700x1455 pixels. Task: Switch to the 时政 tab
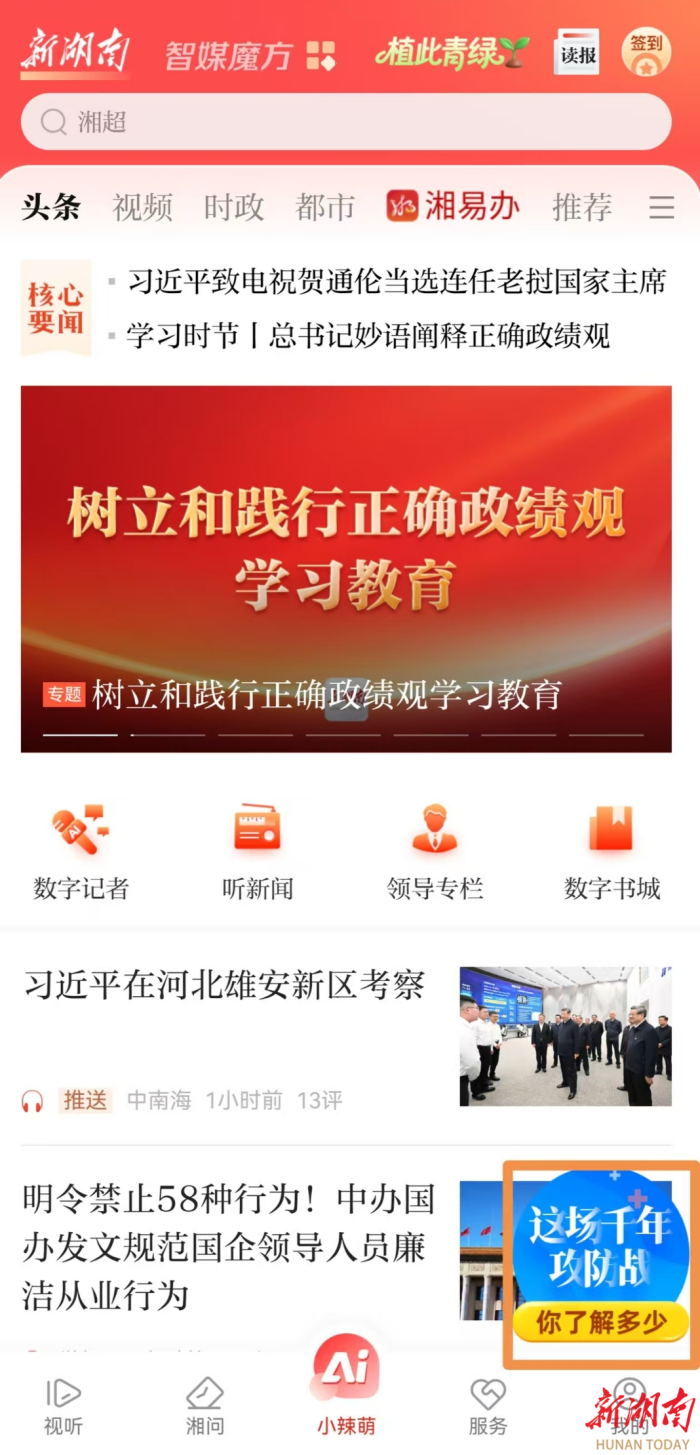pos(234,207)
